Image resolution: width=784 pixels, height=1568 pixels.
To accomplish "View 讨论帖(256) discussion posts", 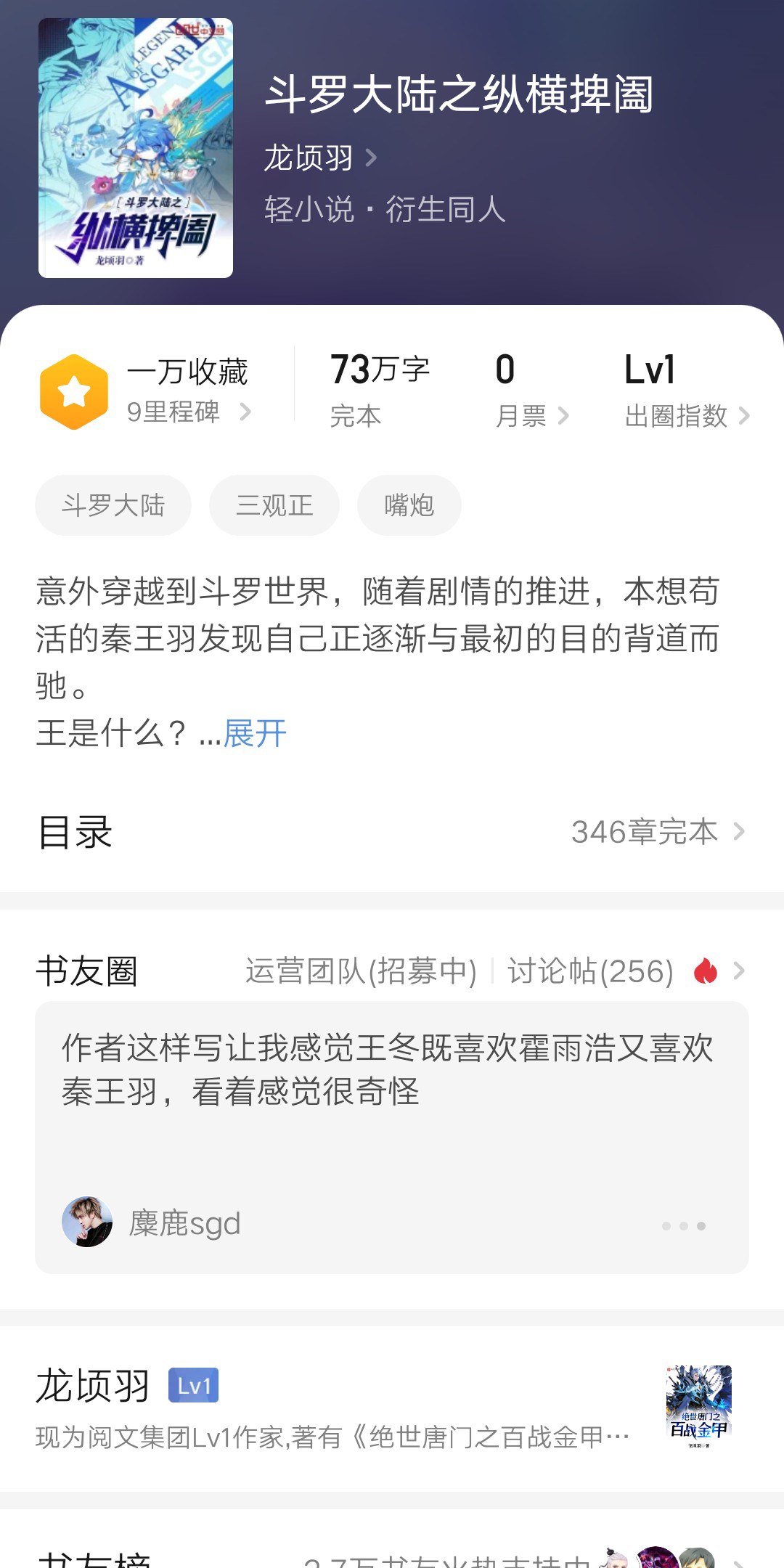I will click(x=590, y=971).
